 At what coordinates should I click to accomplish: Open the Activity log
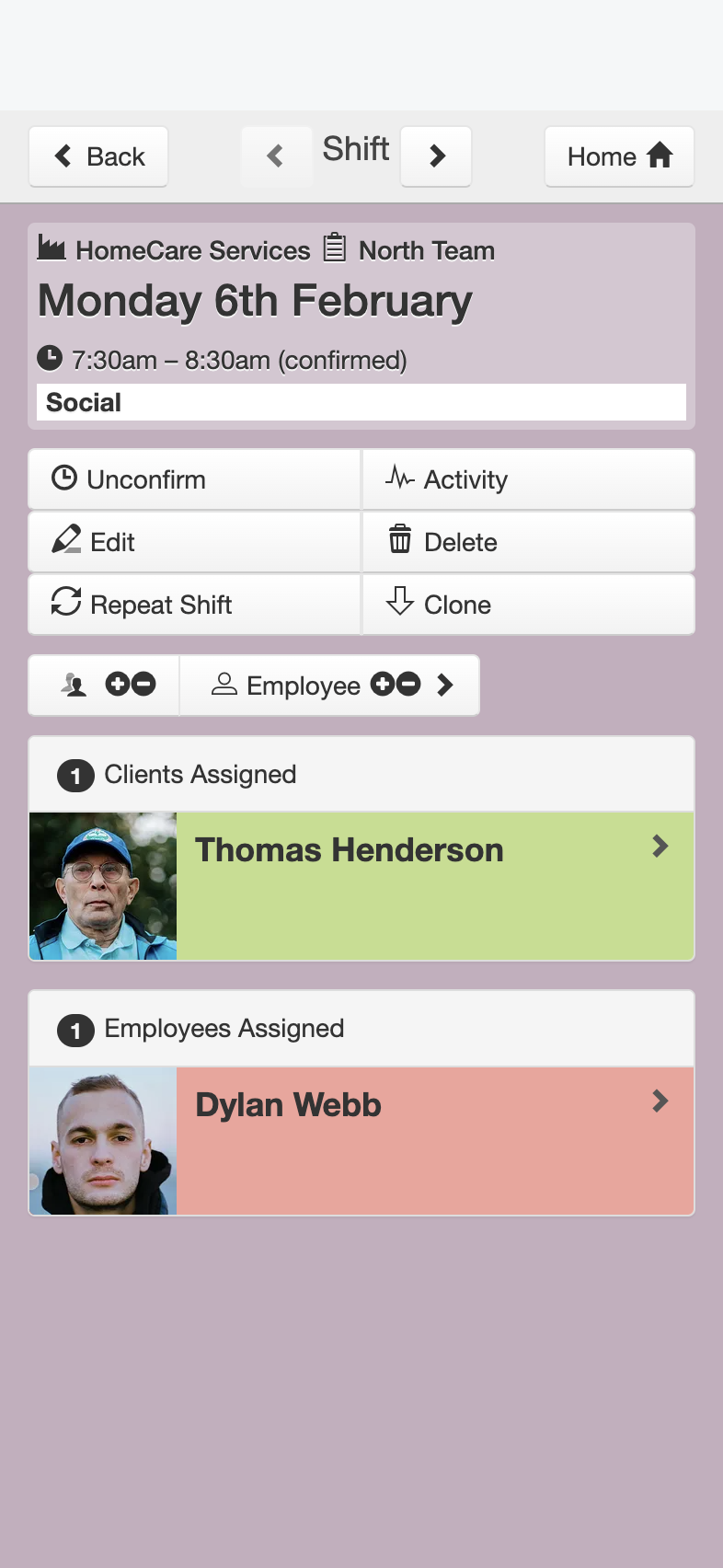(529, 479)
